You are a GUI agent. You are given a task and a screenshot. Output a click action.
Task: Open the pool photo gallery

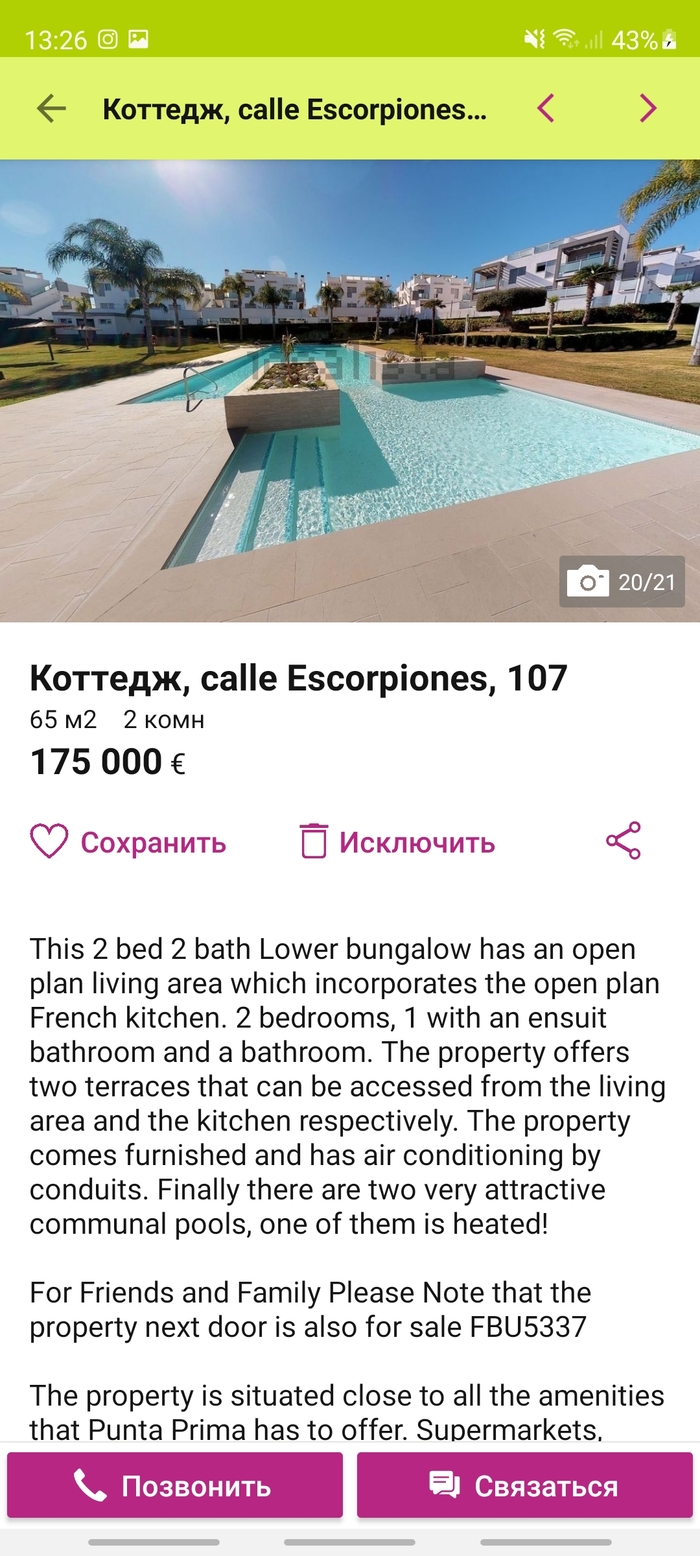[x=350, y=390]
